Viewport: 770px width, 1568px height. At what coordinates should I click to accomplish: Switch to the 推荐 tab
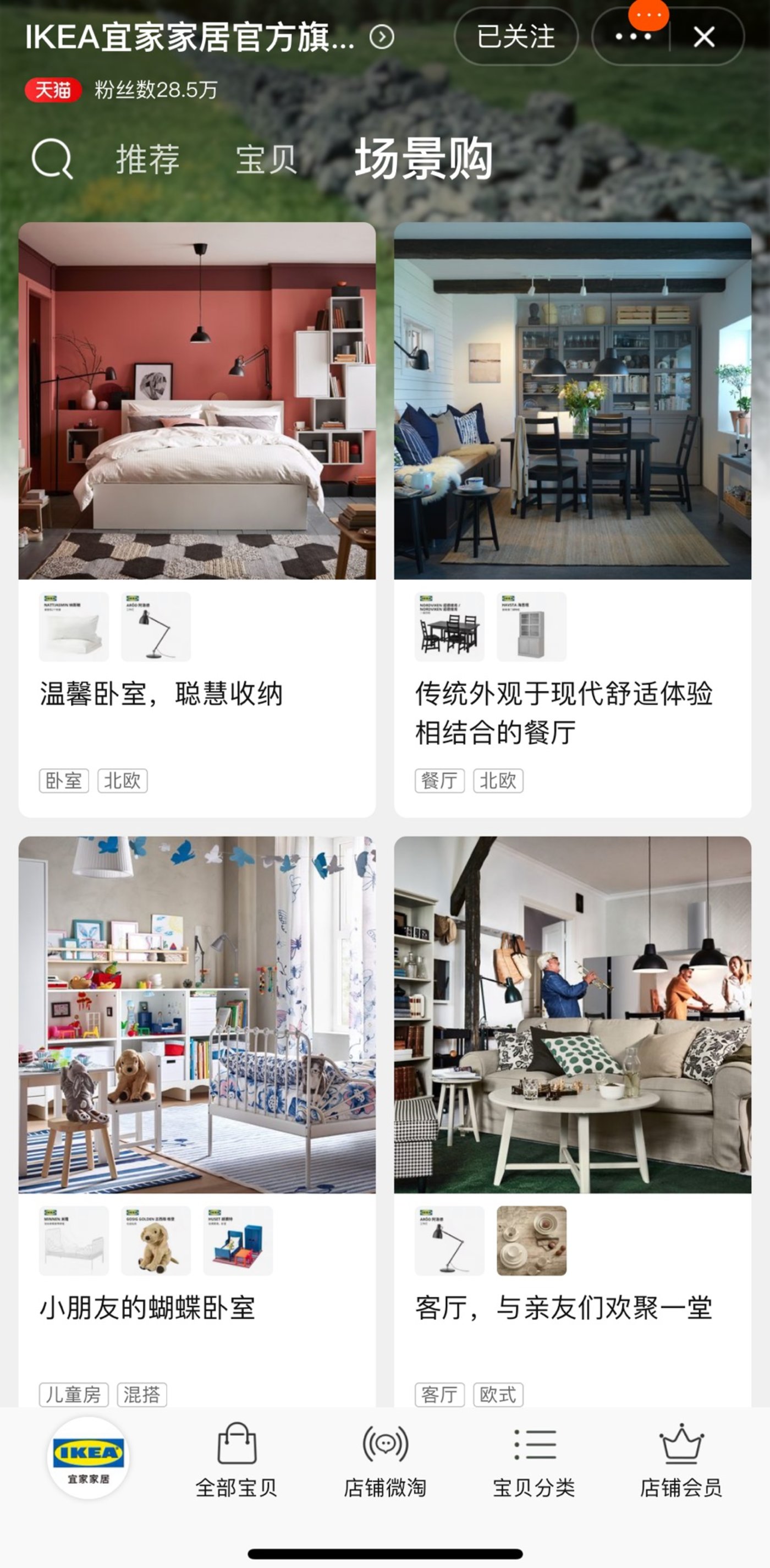pyautogui.click(x=148, y=160)
